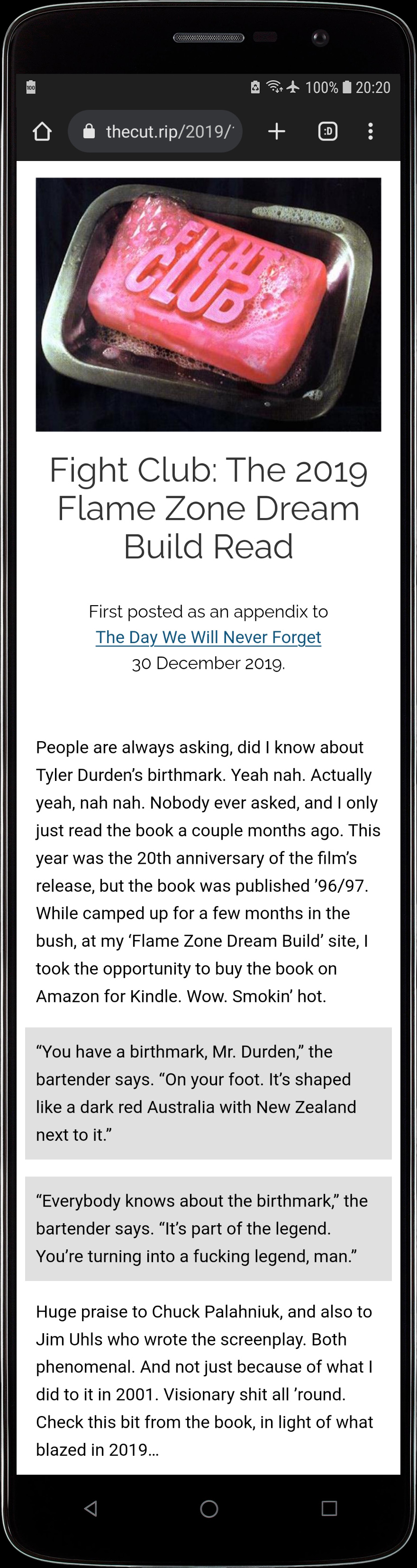Go to the browser home page
Viewport: 417px width, 1568px height.
coord(42,132)
